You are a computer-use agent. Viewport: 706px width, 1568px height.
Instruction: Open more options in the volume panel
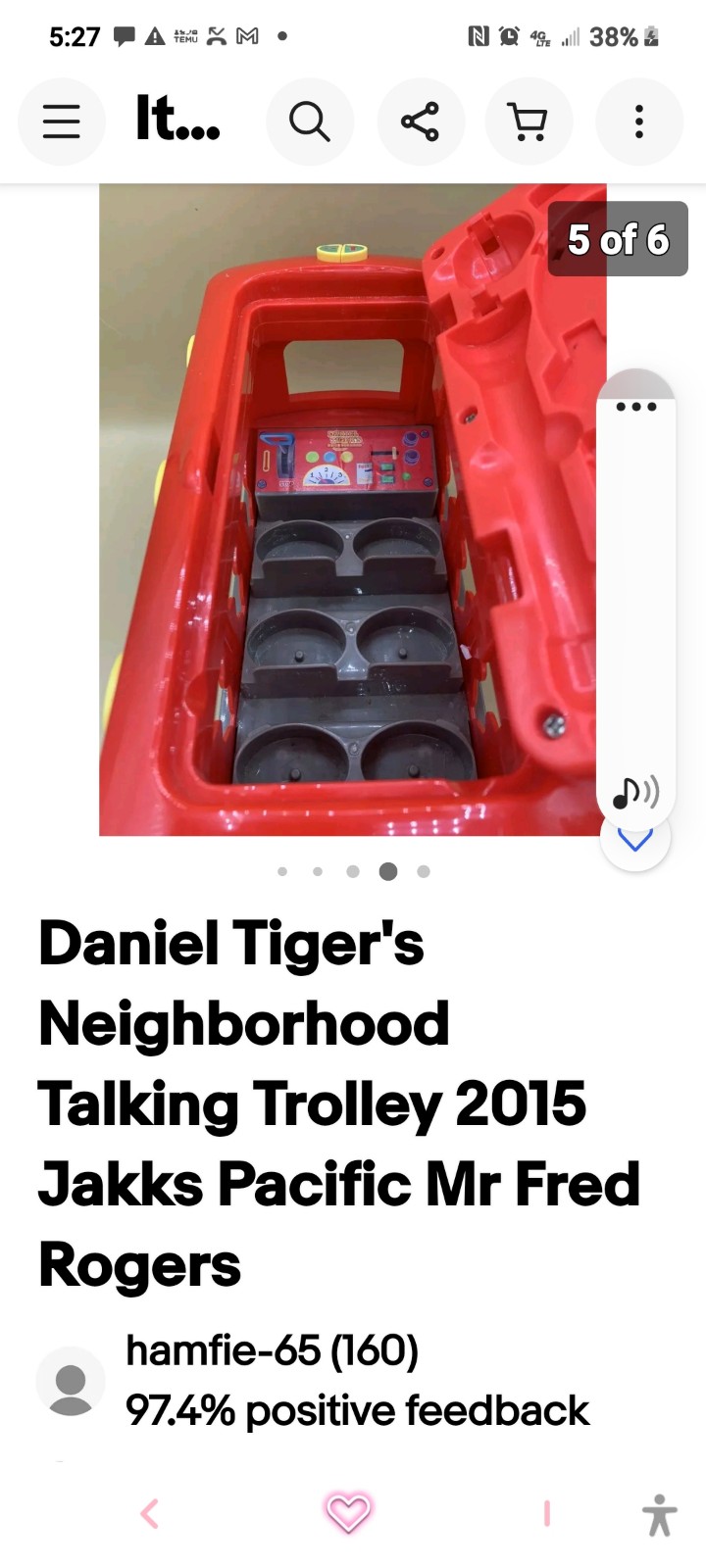636,407
